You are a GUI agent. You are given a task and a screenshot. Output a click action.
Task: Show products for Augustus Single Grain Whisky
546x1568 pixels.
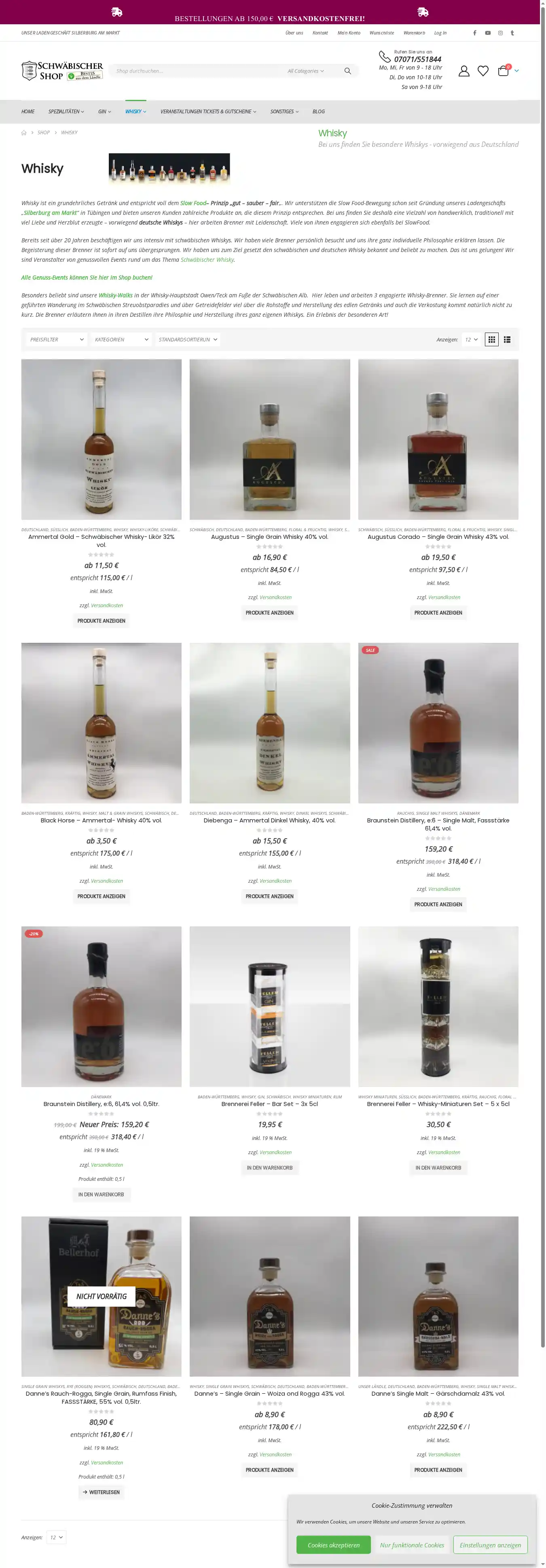(270, 613)
